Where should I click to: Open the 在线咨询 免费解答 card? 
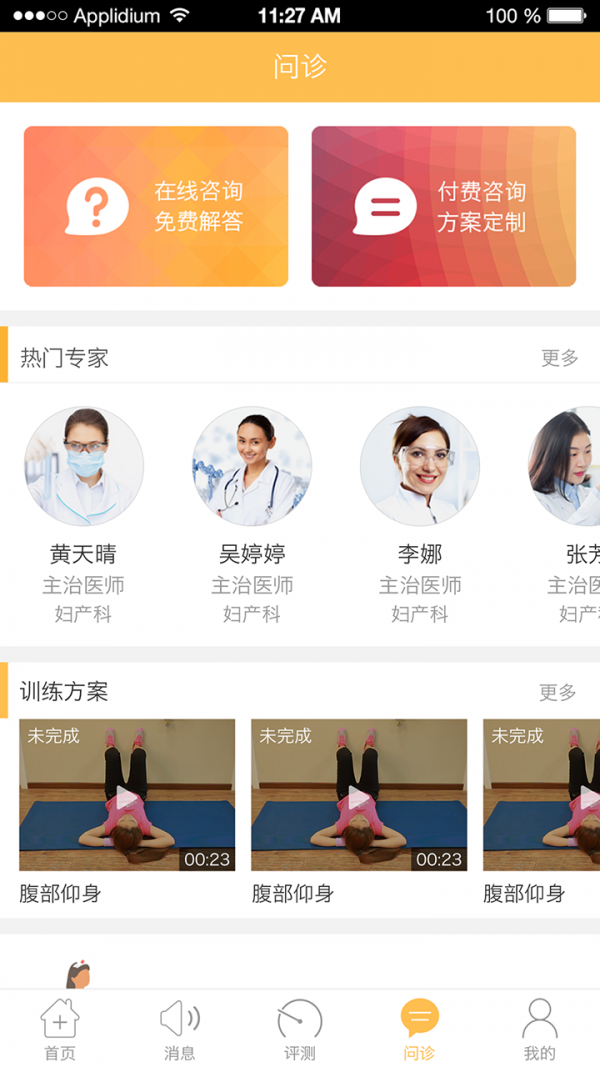tap(156, 207)
